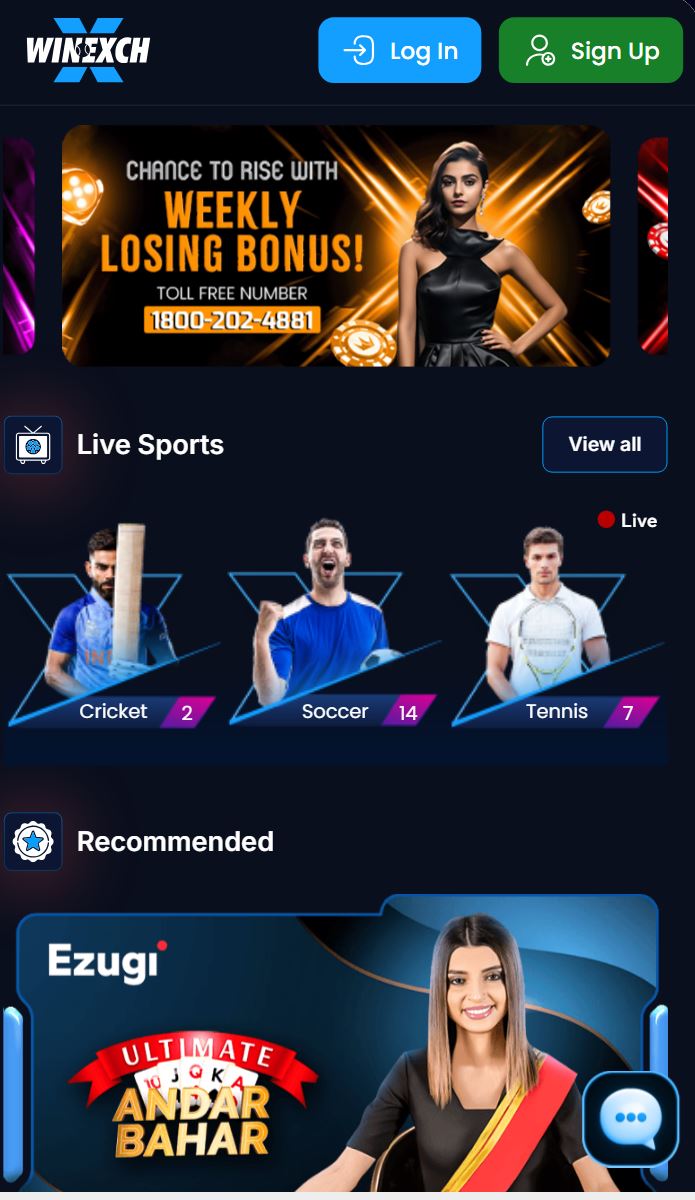
Task: Open the Sign Up form
Action: (x=590, y=51)
